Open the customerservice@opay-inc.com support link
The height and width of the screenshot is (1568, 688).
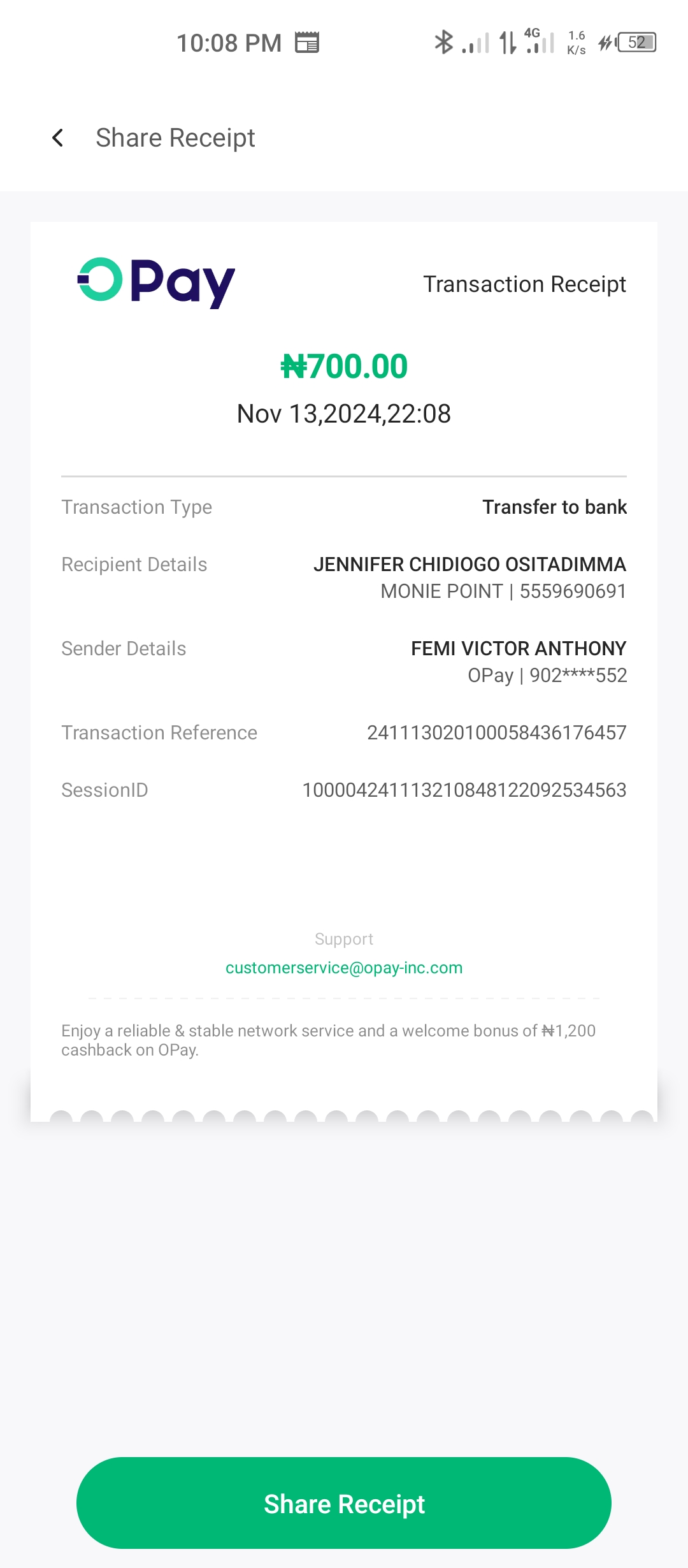(x=344, y=968)
